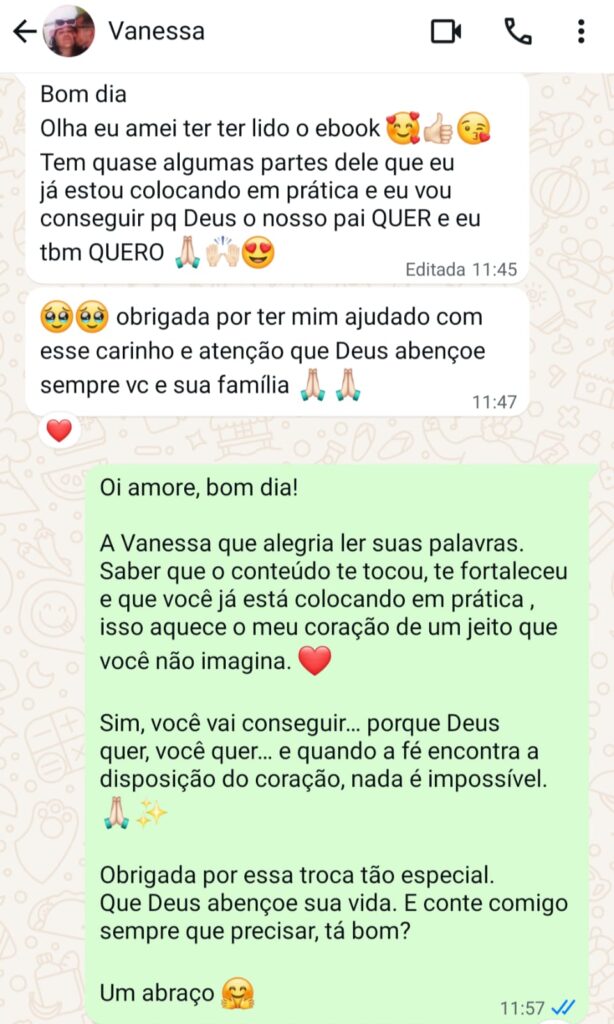Open Vanessa's contact info from name
Viewport: 614px width, 1024px height.
click(x=156, y=31)
